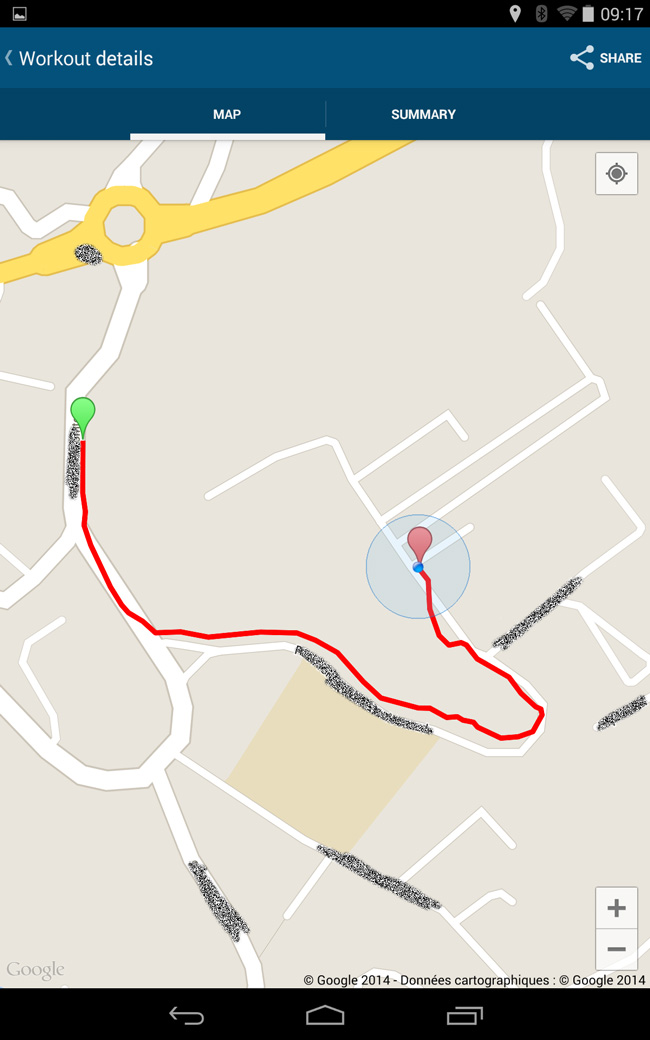Select the Map tab

[x=227, y=114]
